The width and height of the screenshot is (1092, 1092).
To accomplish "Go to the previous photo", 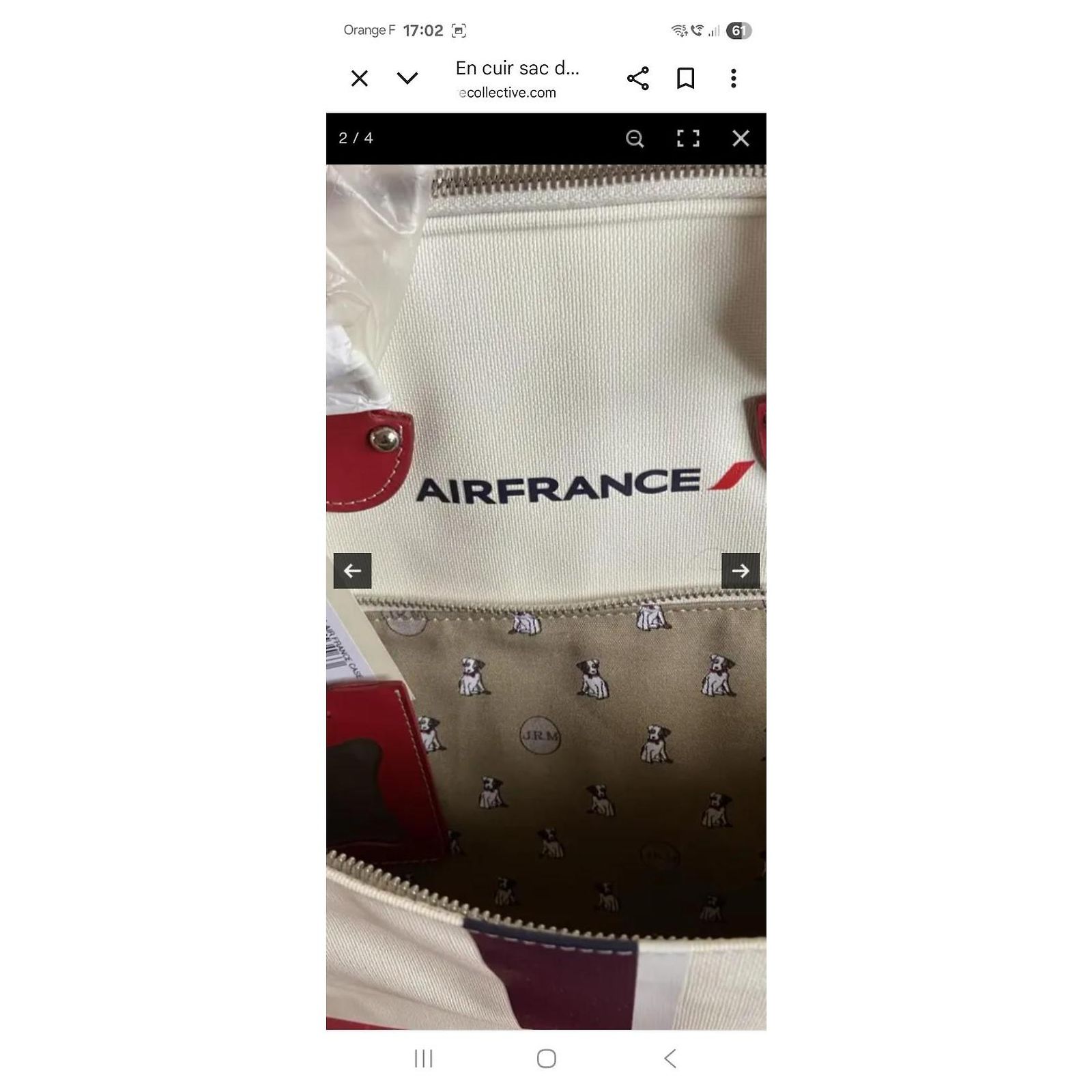I will click(x=352, y=571).
